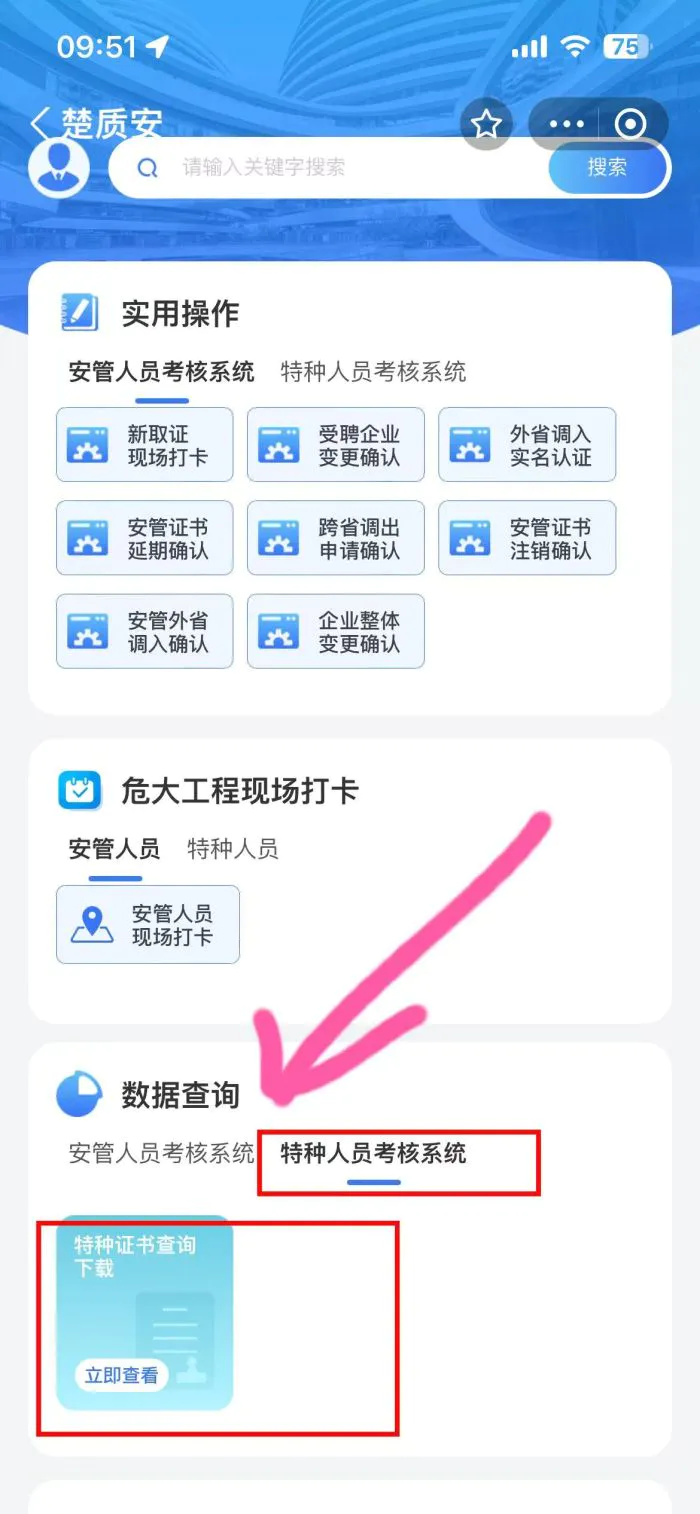Open 跨省调出申请确认
700x1514 pixels.
tap(336, 538)
